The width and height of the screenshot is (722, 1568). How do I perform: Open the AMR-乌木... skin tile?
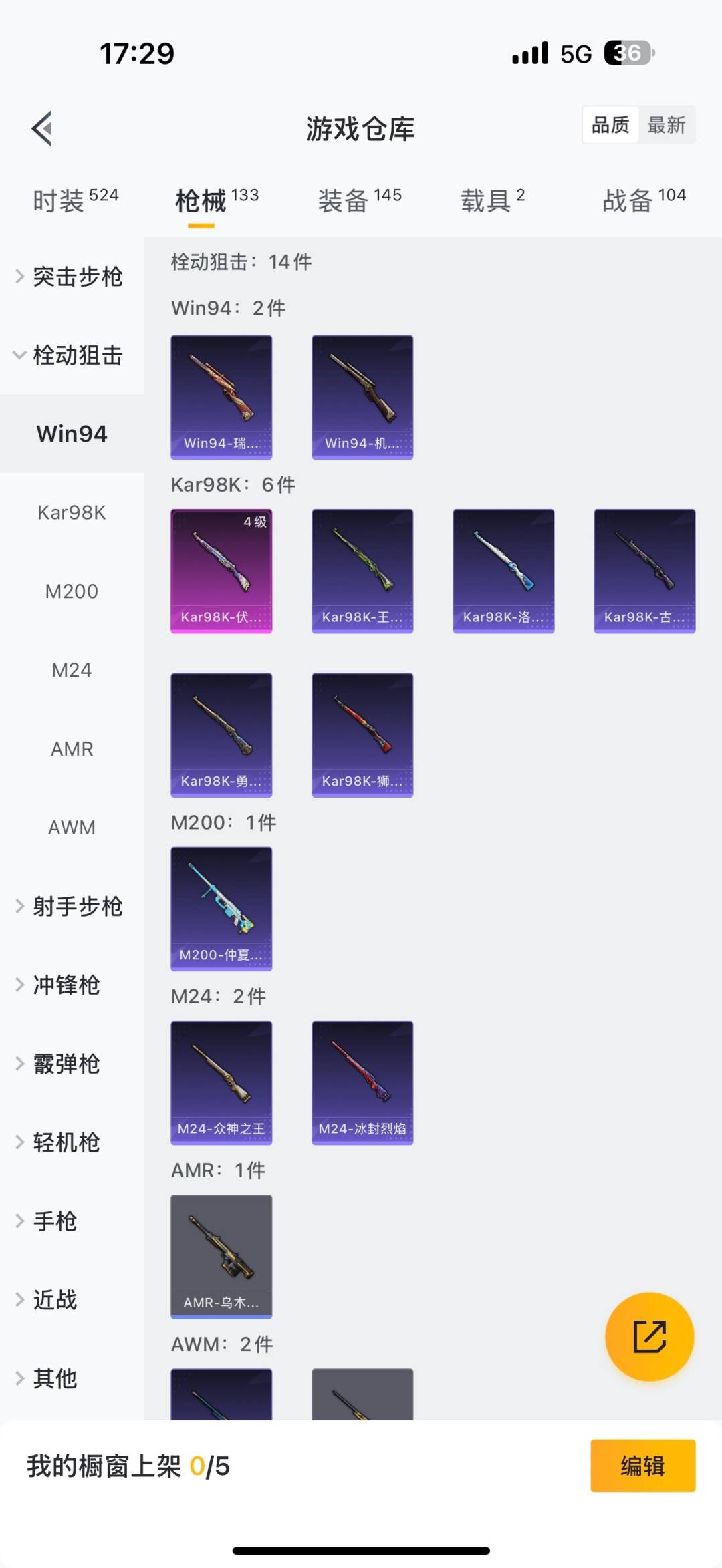click(x=221, y=1257)
